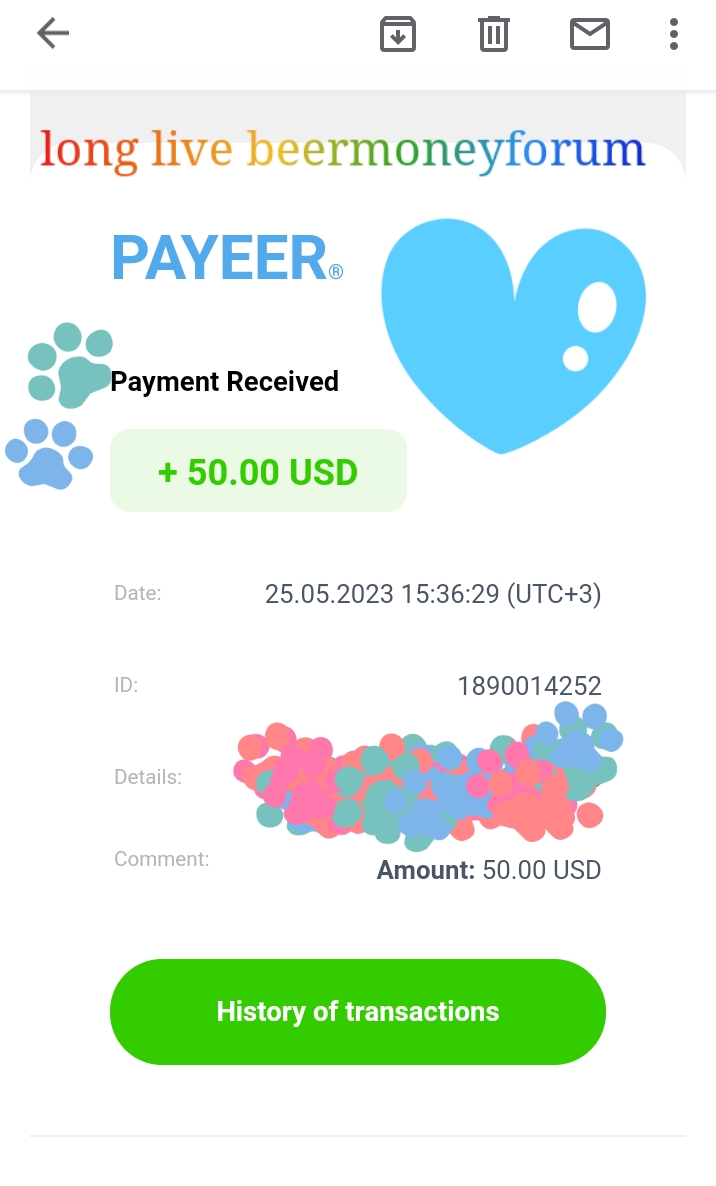Go back to the inbox
Viewport: 716px width, 1186px height.
[53, 34]
